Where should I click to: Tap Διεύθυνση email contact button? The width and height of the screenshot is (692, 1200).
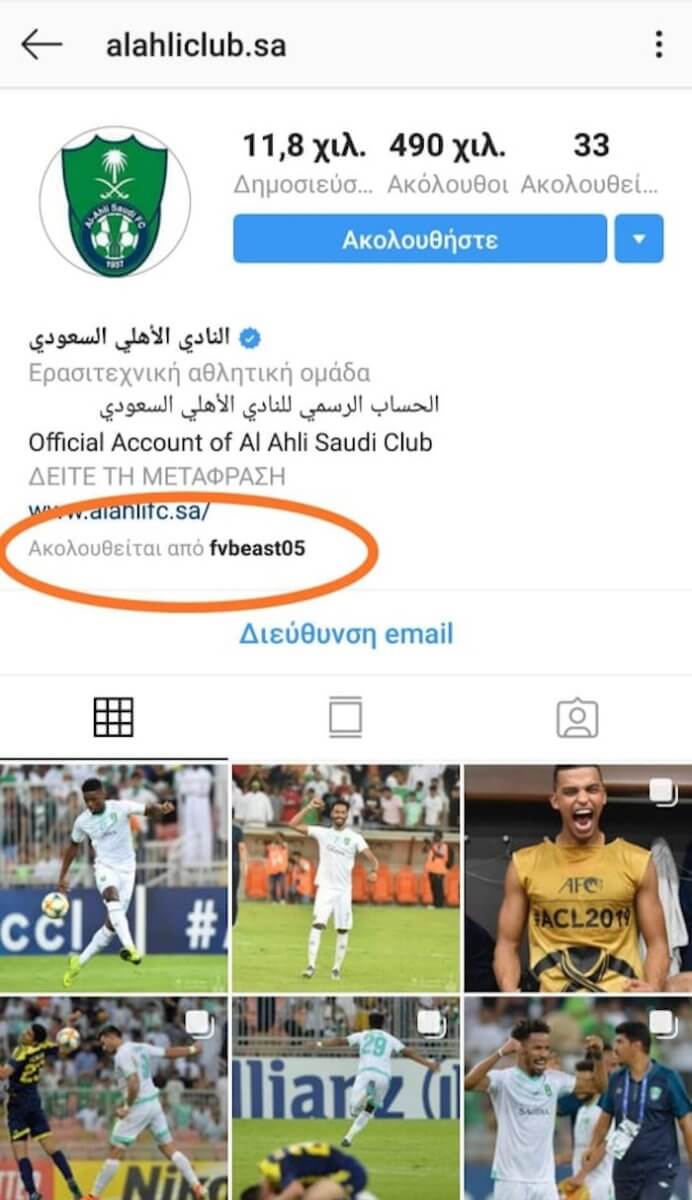click(346, 633)
